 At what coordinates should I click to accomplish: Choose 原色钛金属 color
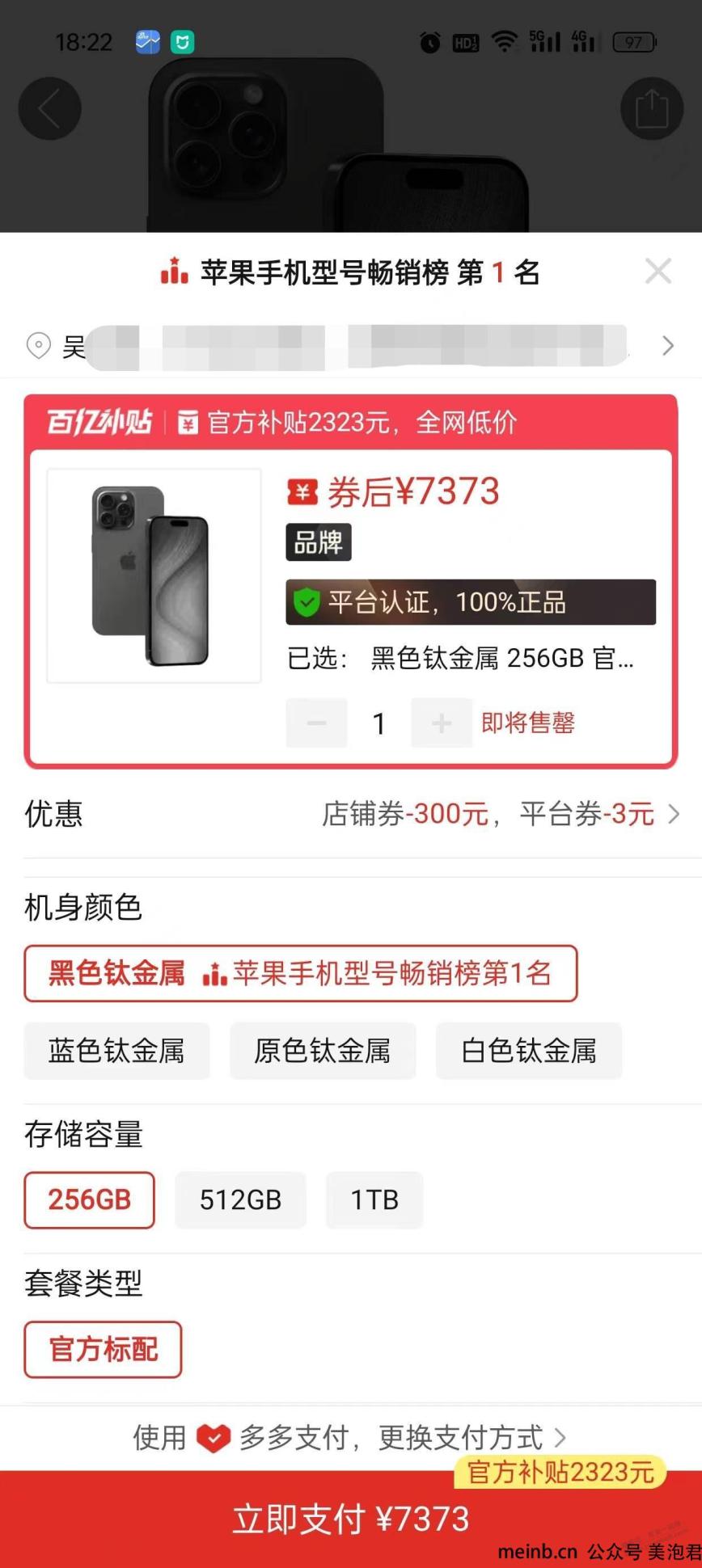(323, 1051)
